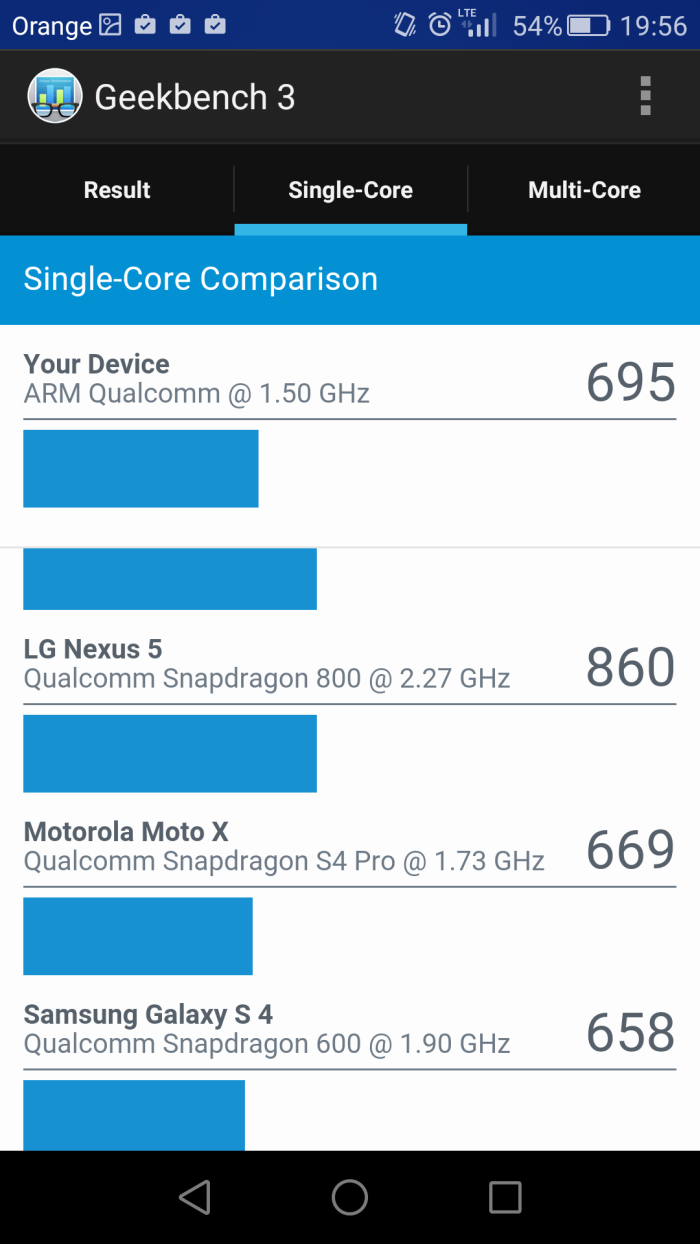Go back with the system back button
The height and width of the screenshot is (1244, 700).
point(195,1197)
